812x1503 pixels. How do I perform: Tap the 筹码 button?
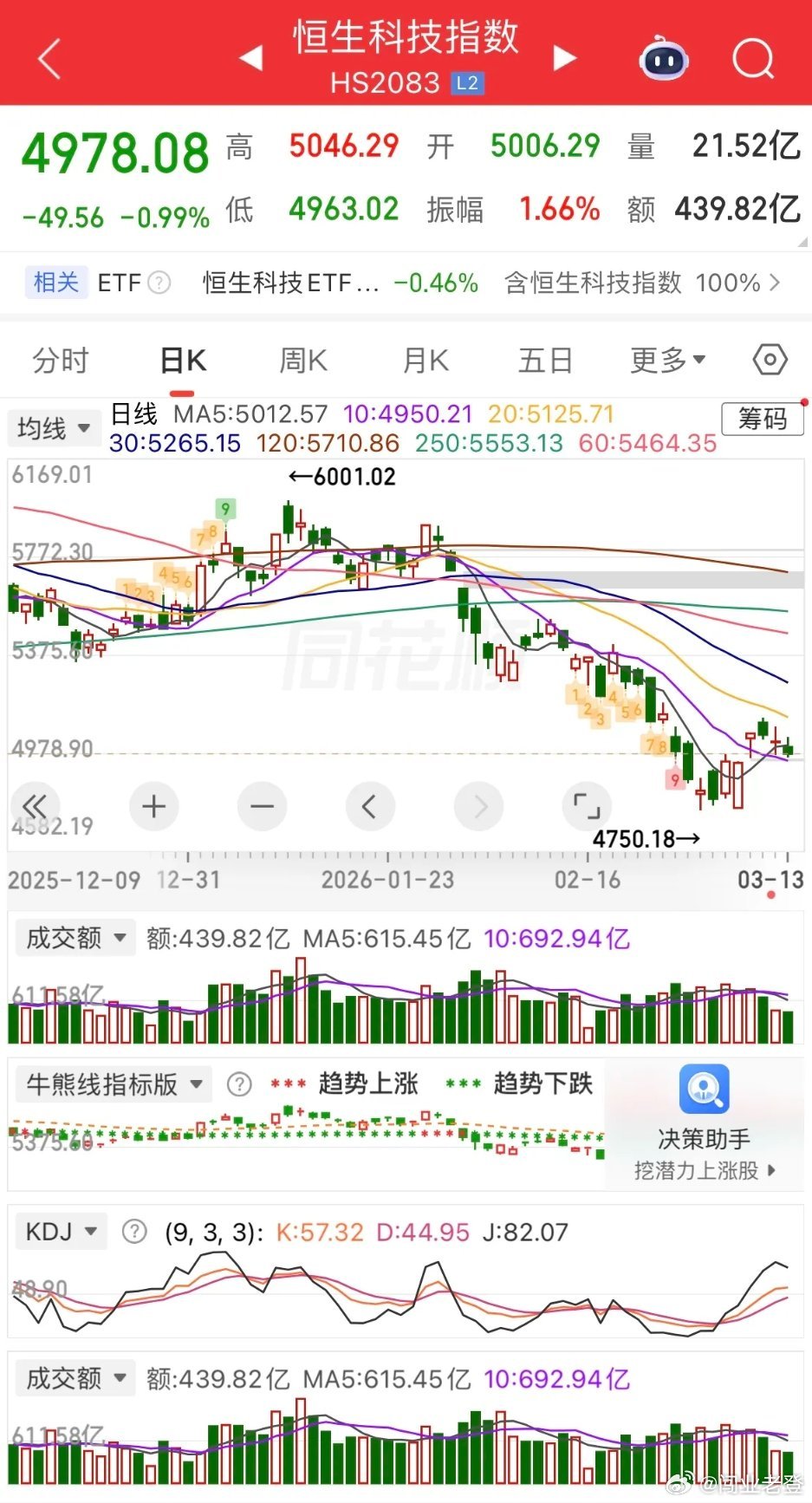(x=762, y=419)
